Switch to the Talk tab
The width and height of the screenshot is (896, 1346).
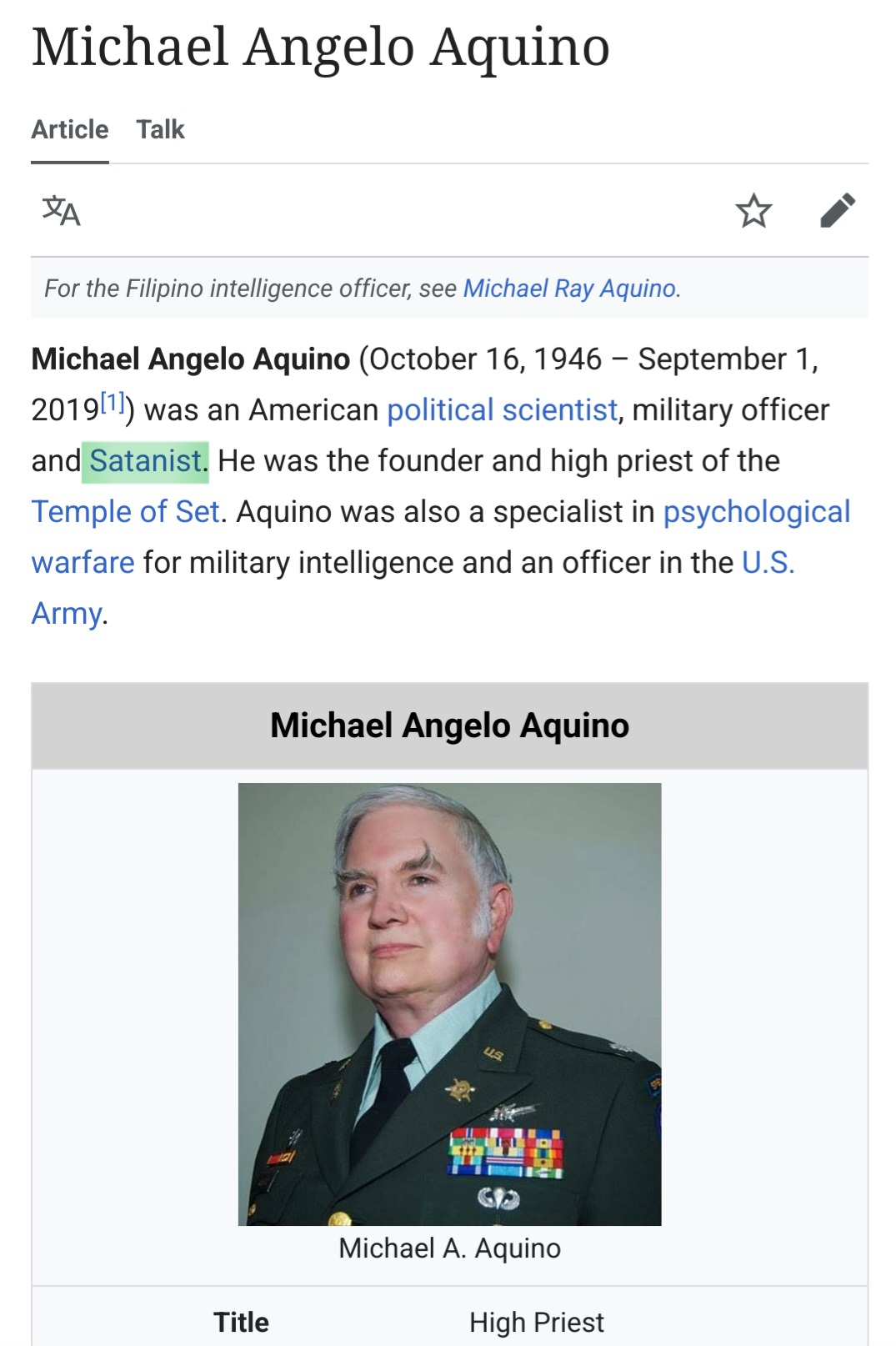160,129
